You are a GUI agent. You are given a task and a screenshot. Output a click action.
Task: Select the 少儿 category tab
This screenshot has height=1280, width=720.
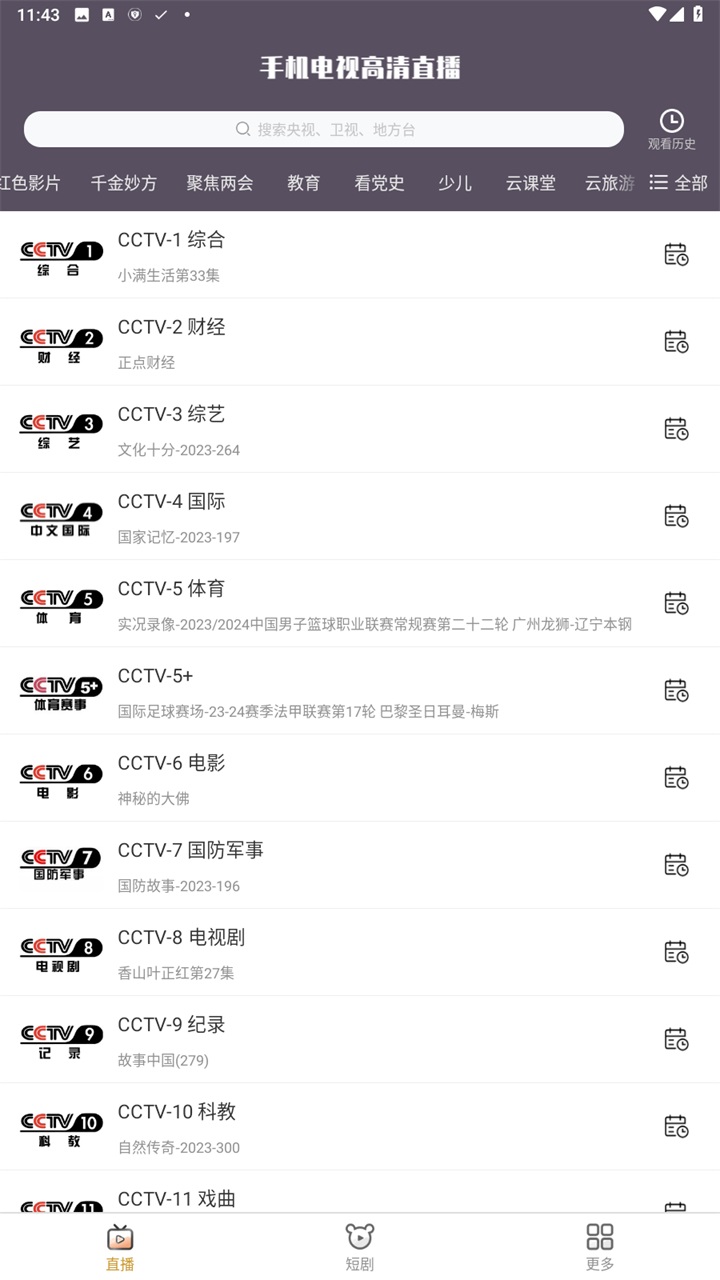click(455, 183)
